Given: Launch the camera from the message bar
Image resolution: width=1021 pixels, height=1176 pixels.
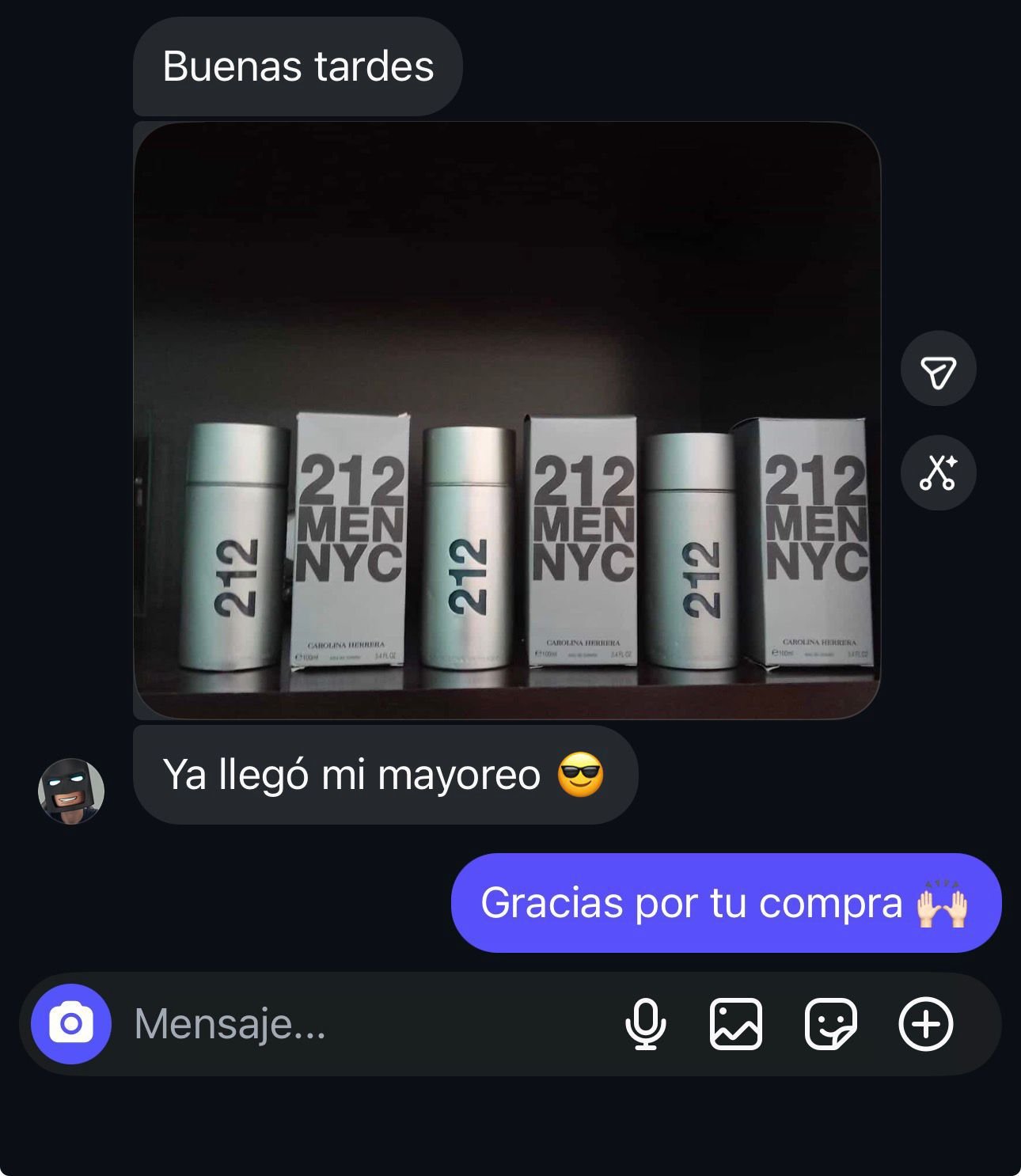Looking at the screenshot, I should (x=71, y=1024).
